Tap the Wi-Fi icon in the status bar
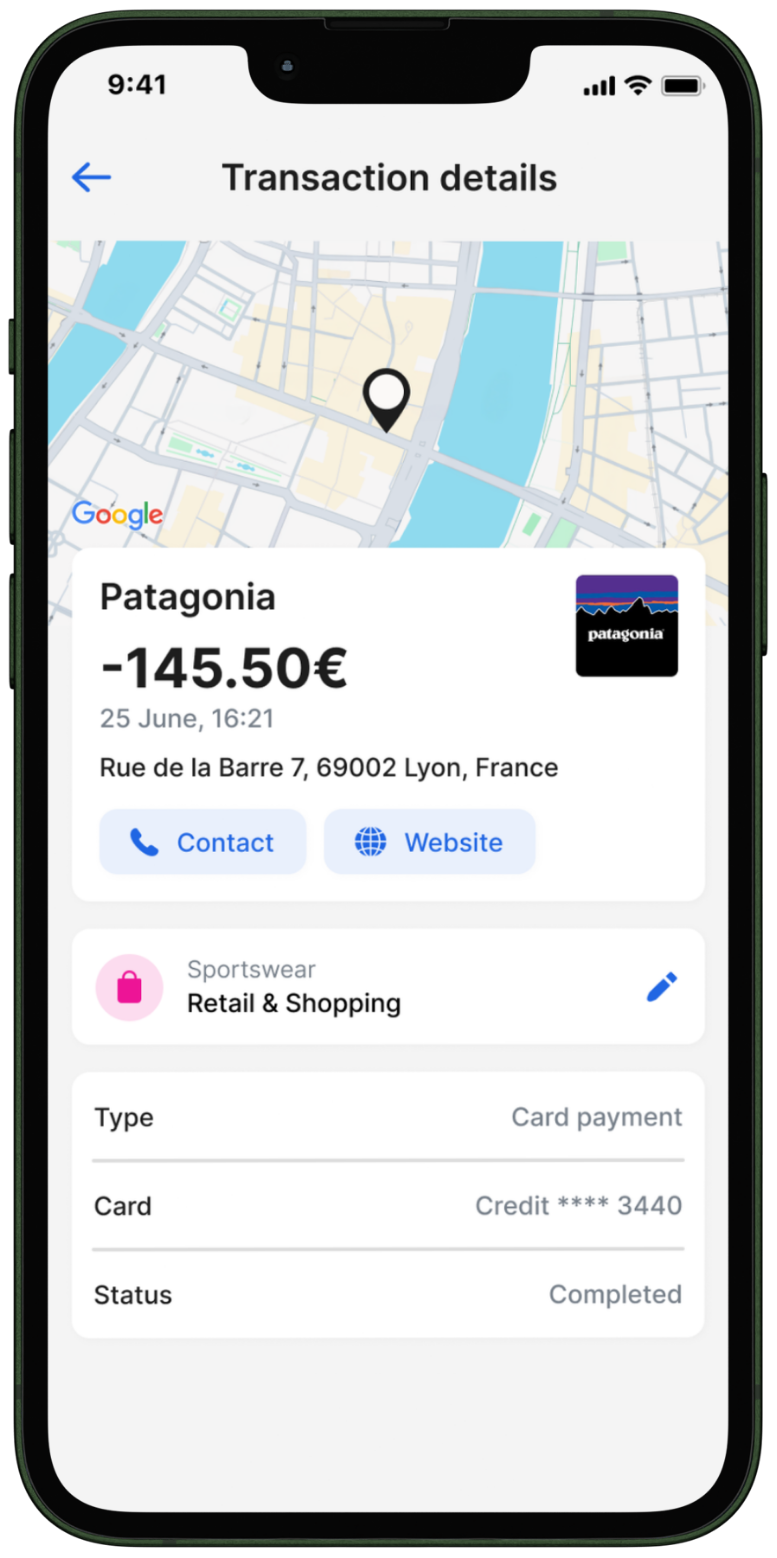 coord(639,87)
